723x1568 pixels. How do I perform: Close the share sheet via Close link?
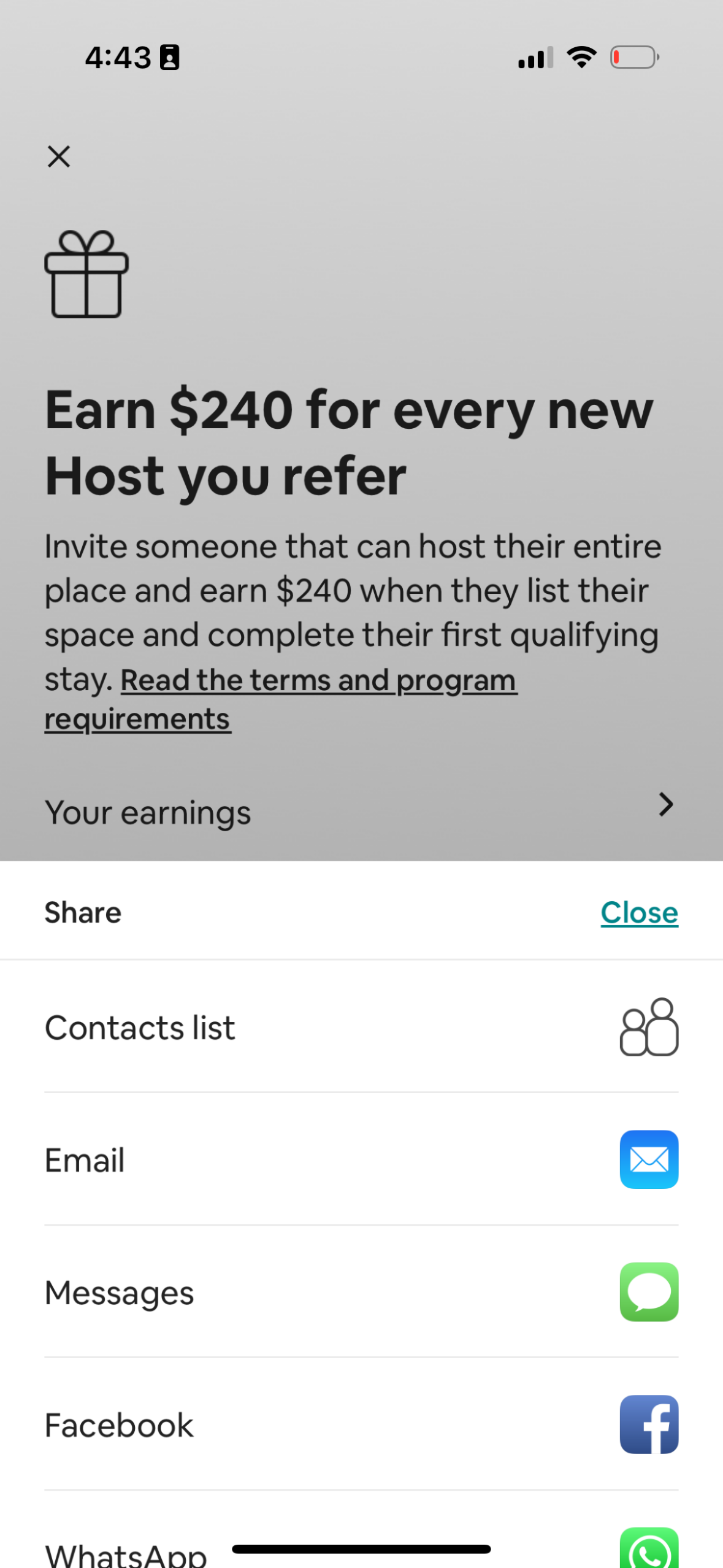(x=639, y=912)
